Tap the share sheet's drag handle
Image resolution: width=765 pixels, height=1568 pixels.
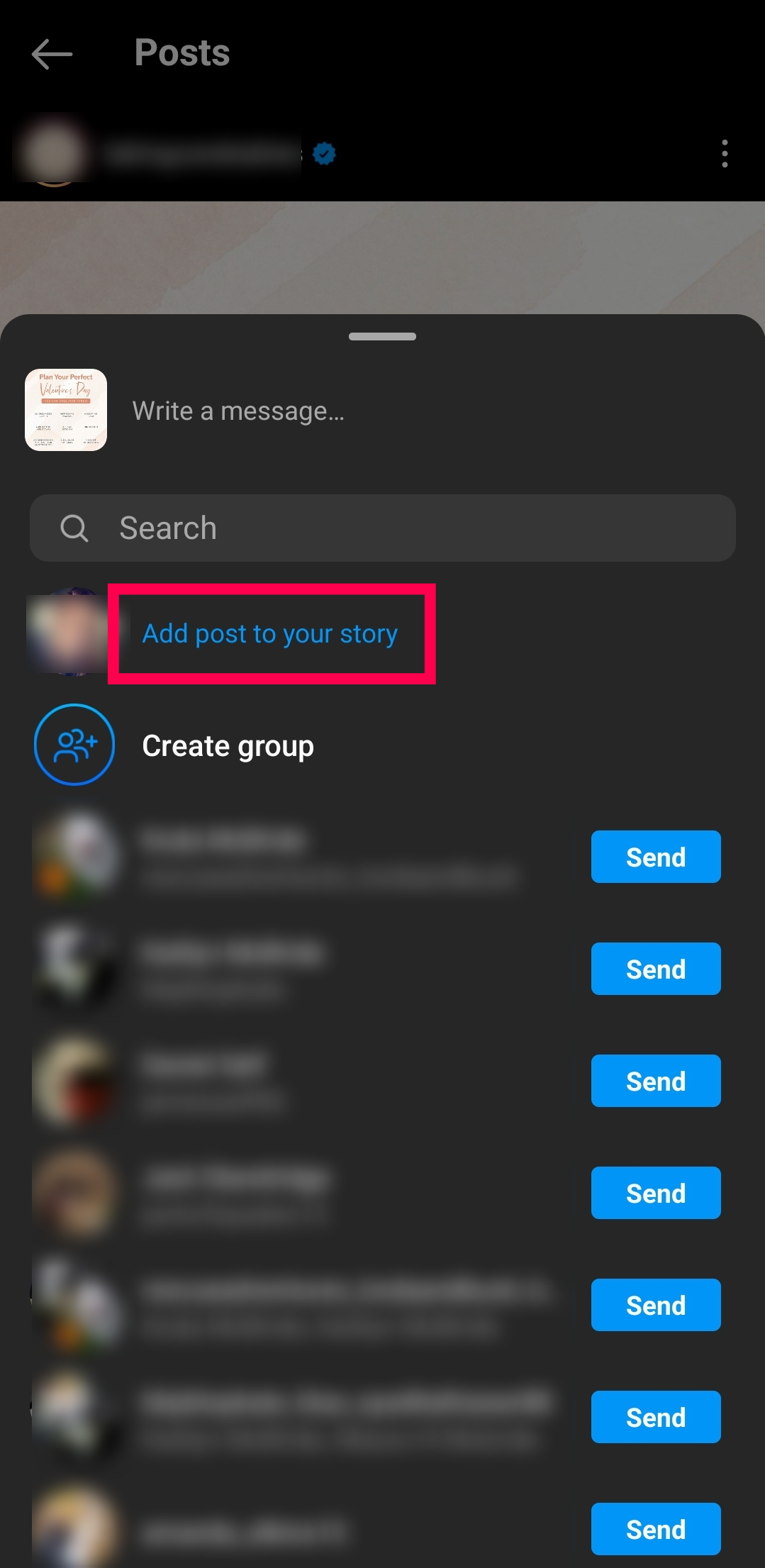tap(382, 337)
